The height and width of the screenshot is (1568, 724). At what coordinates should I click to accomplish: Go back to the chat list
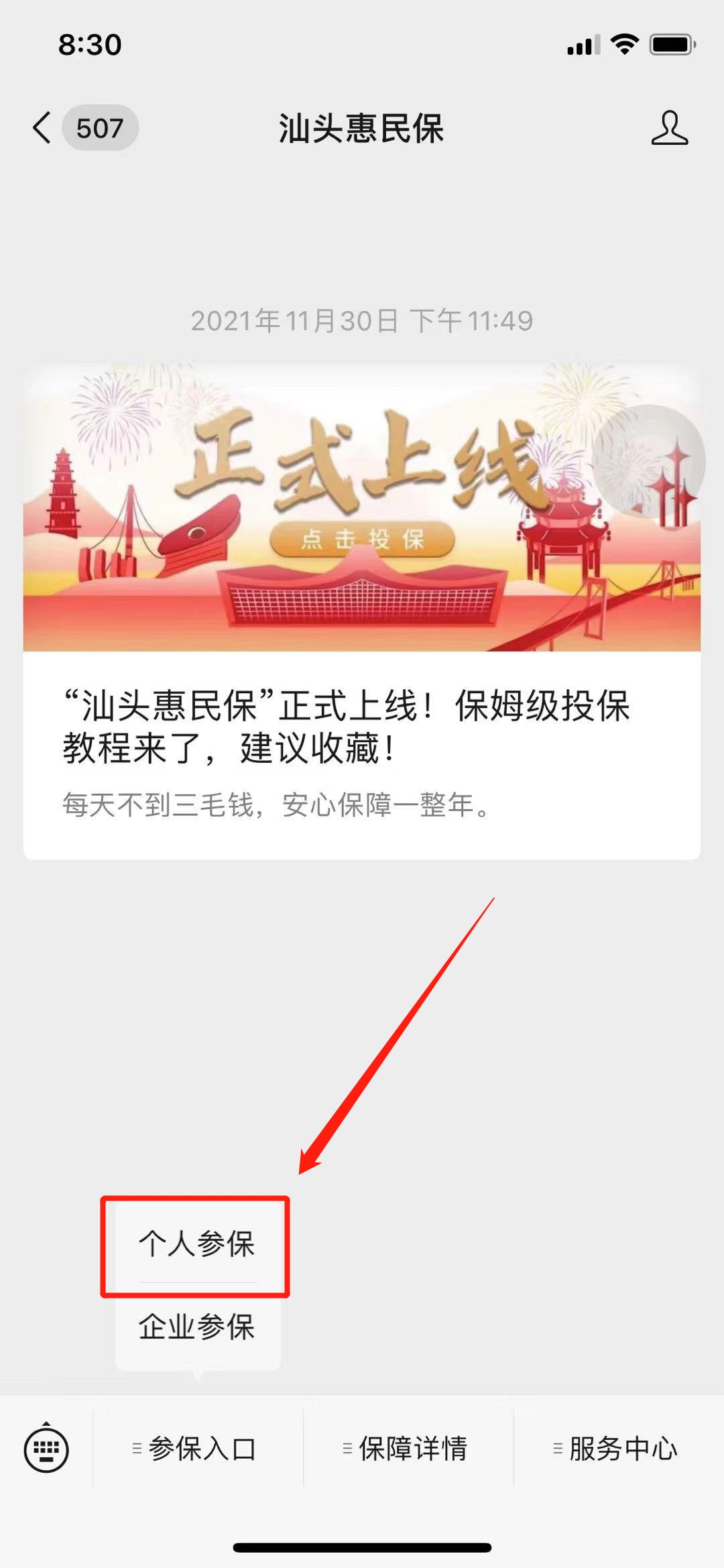[42, 127]
